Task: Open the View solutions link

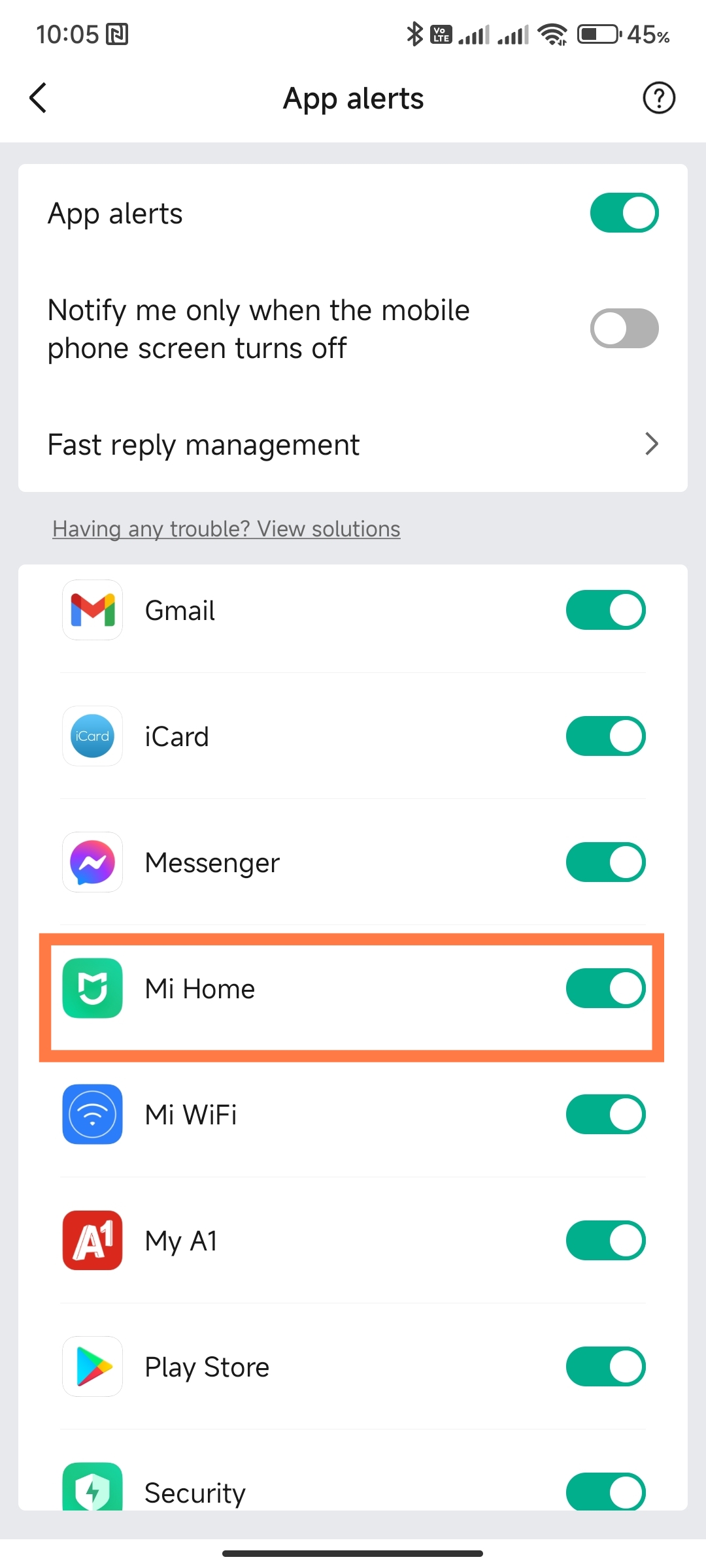Action: 226,529
